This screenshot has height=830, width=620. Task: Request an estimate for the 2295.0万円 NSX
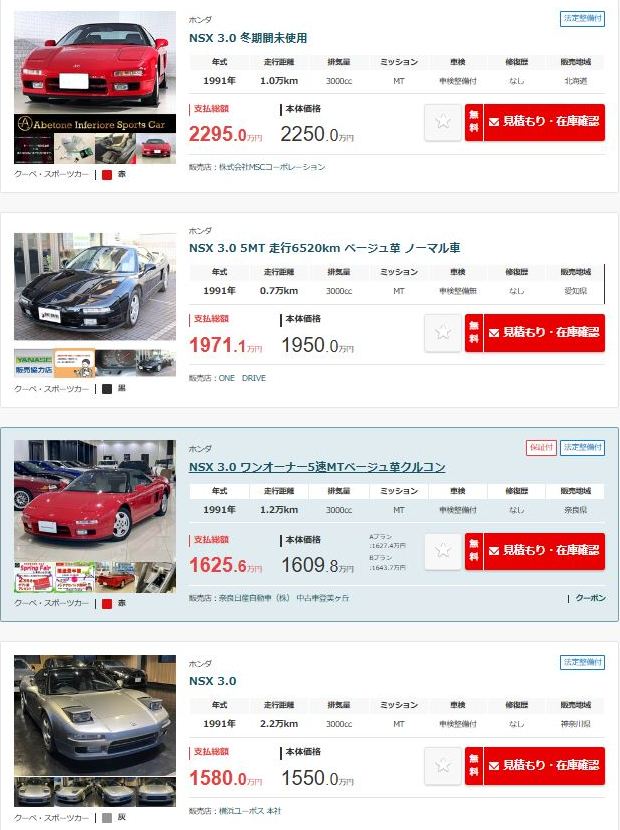click(535, 122)
